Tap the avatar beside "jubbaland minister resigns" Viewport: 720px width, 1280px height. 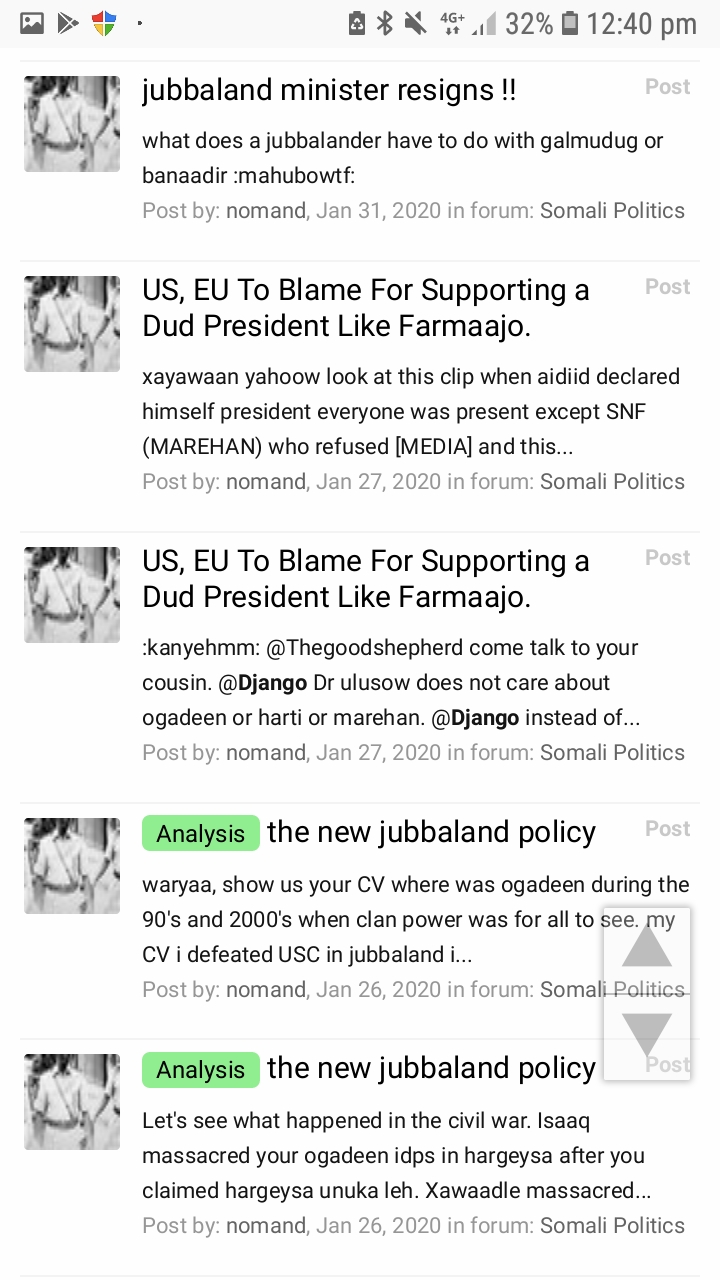[x=72, y=124]
